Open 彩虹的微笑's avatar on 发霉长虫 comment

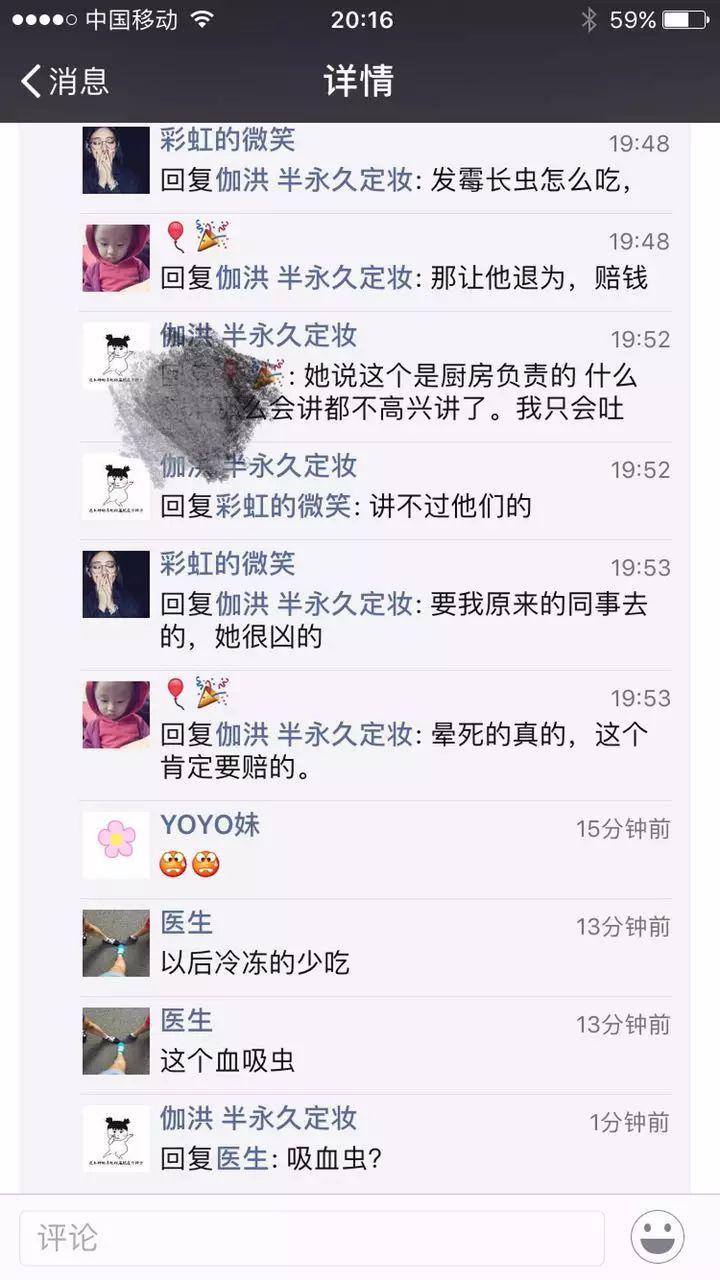tap(116, 160)
